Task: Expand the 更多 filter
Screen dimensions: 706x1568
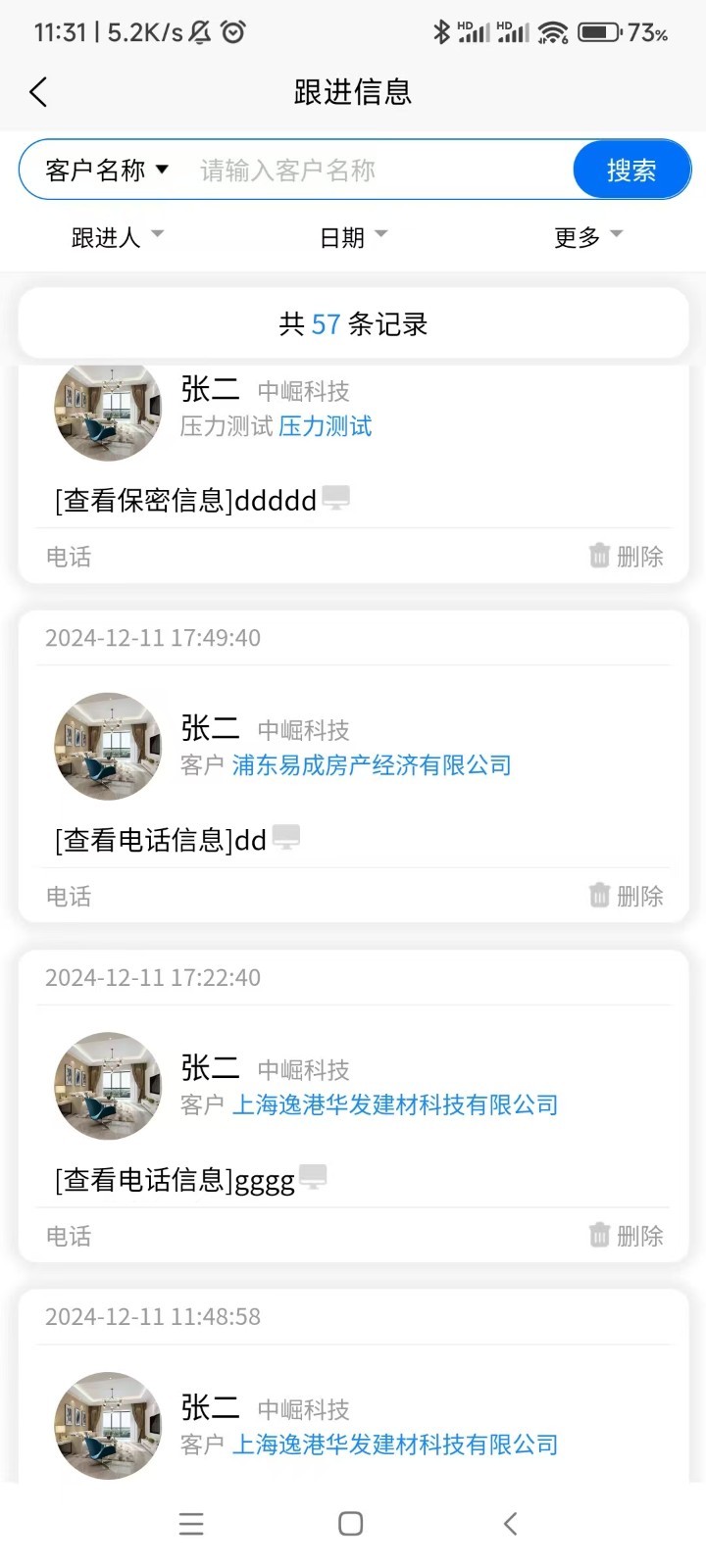Action: point(587,237)
